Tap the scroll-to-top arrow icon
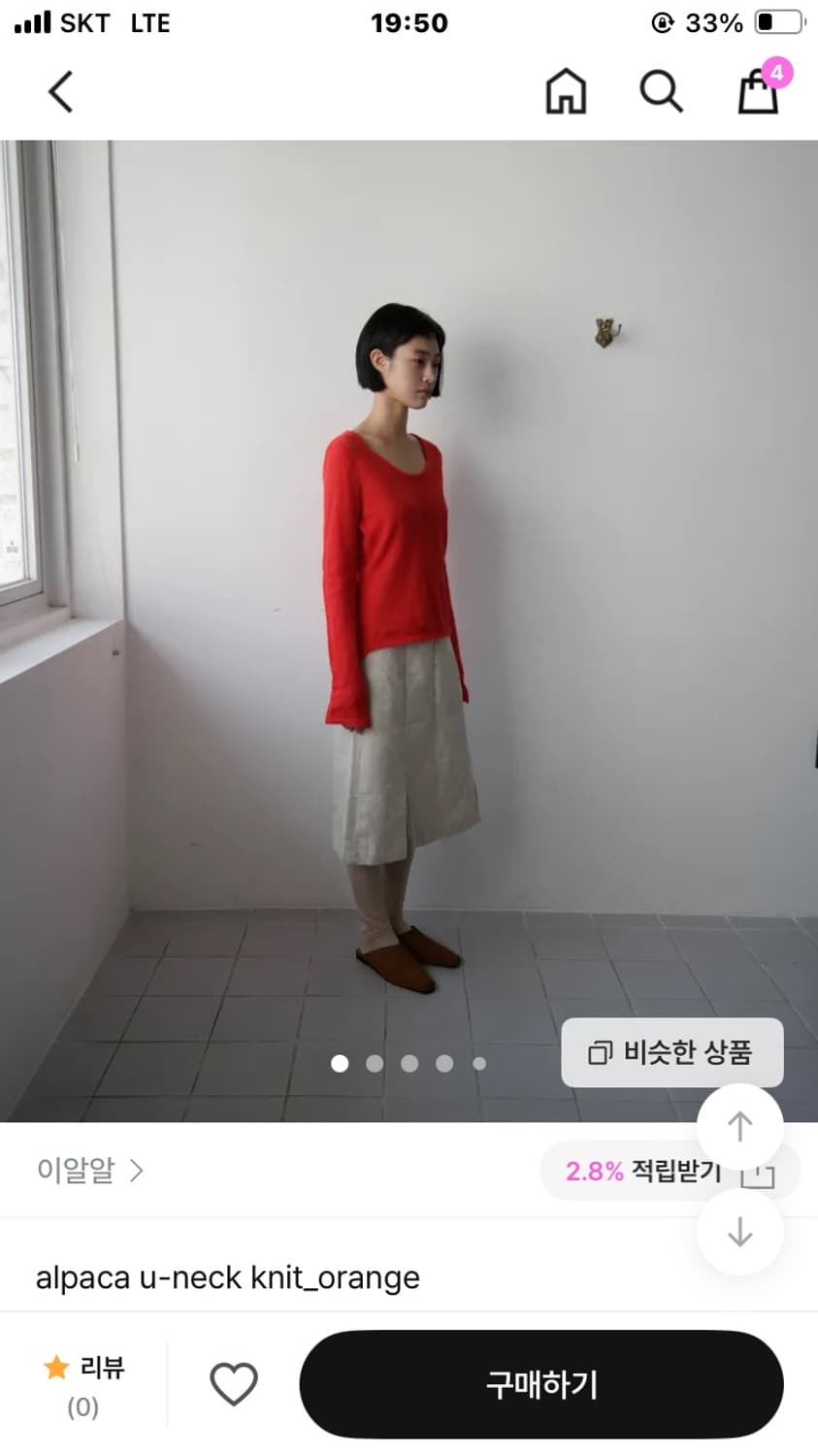The width and height of the screenshot is (818, 1456). point(739,1124)
